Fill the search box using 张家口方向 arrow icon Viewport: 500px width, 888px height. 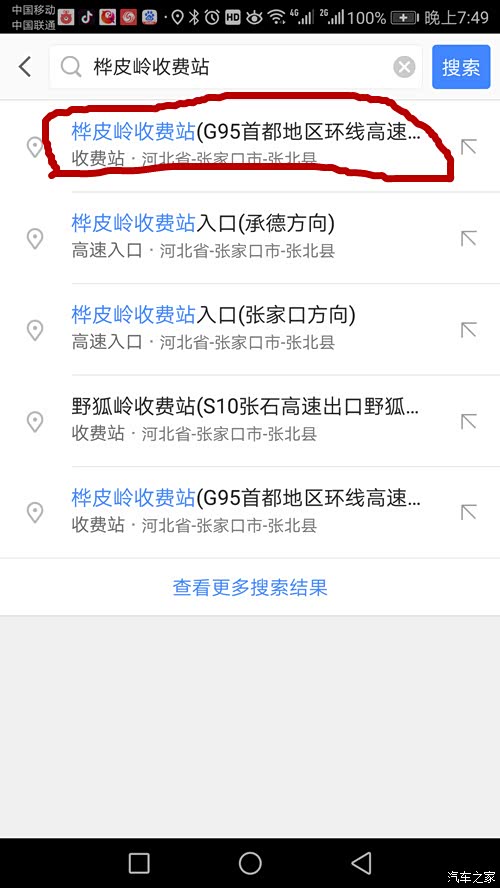(x=468, y=330)
